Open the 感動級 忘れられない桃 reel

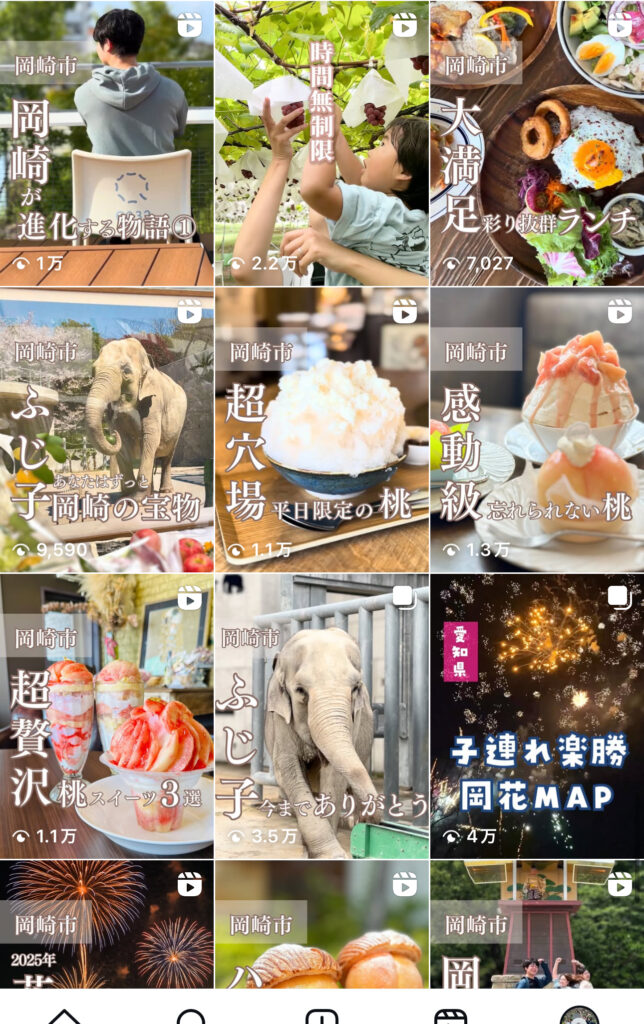537,430
